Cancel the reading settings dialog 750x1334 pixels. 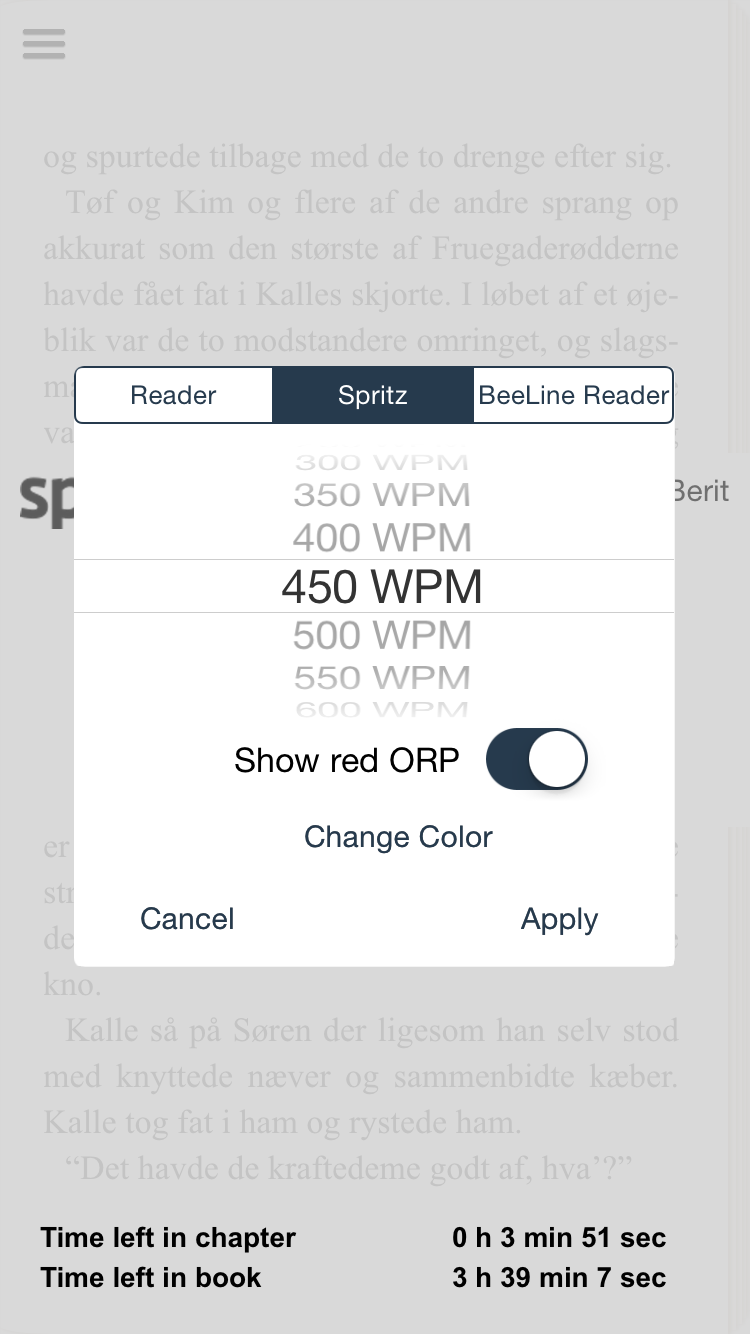pyautogui.click(x=187, y=919)
